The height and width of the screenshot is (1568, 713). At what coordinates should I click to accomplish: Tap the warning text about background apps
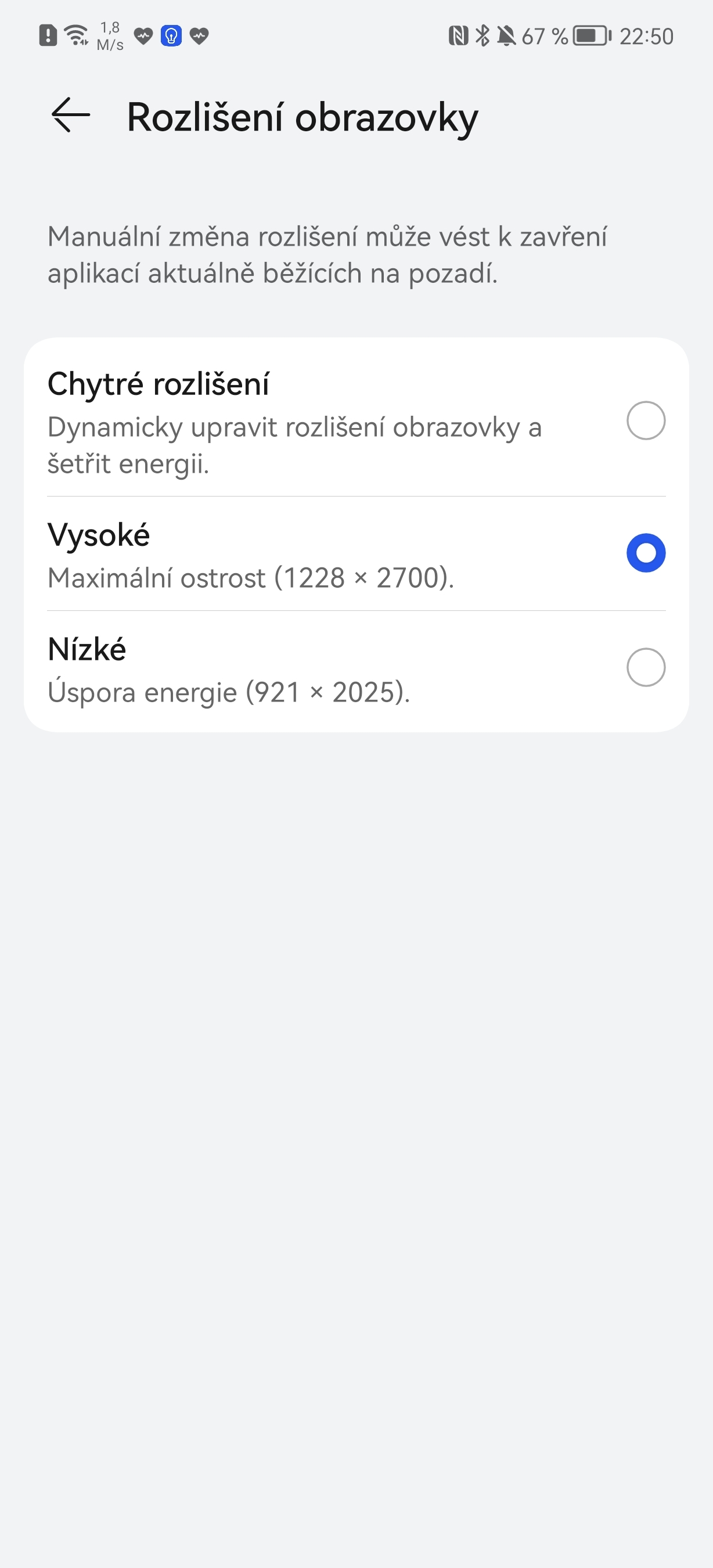[329, 254]
